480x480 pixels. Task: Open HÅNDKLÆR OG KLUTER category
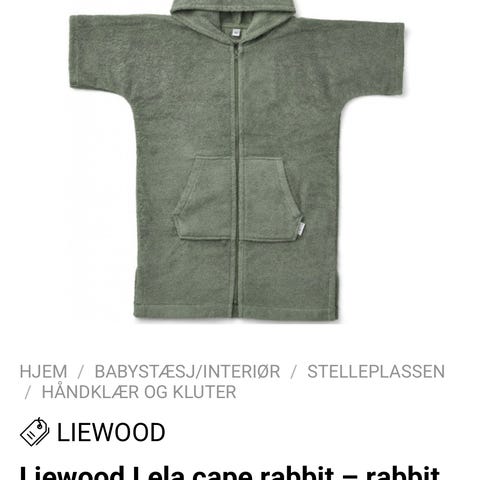tap(139, 392)
